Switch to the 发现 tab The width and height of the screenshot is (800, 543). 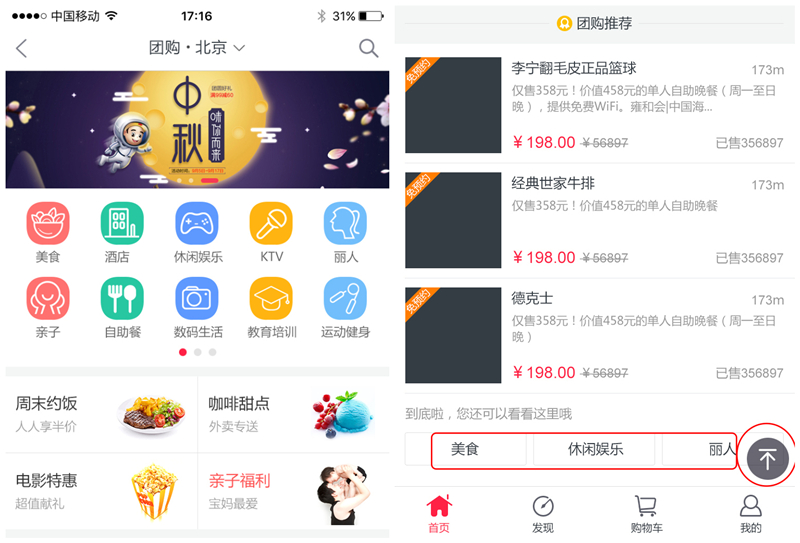click(x=543, y=514)
